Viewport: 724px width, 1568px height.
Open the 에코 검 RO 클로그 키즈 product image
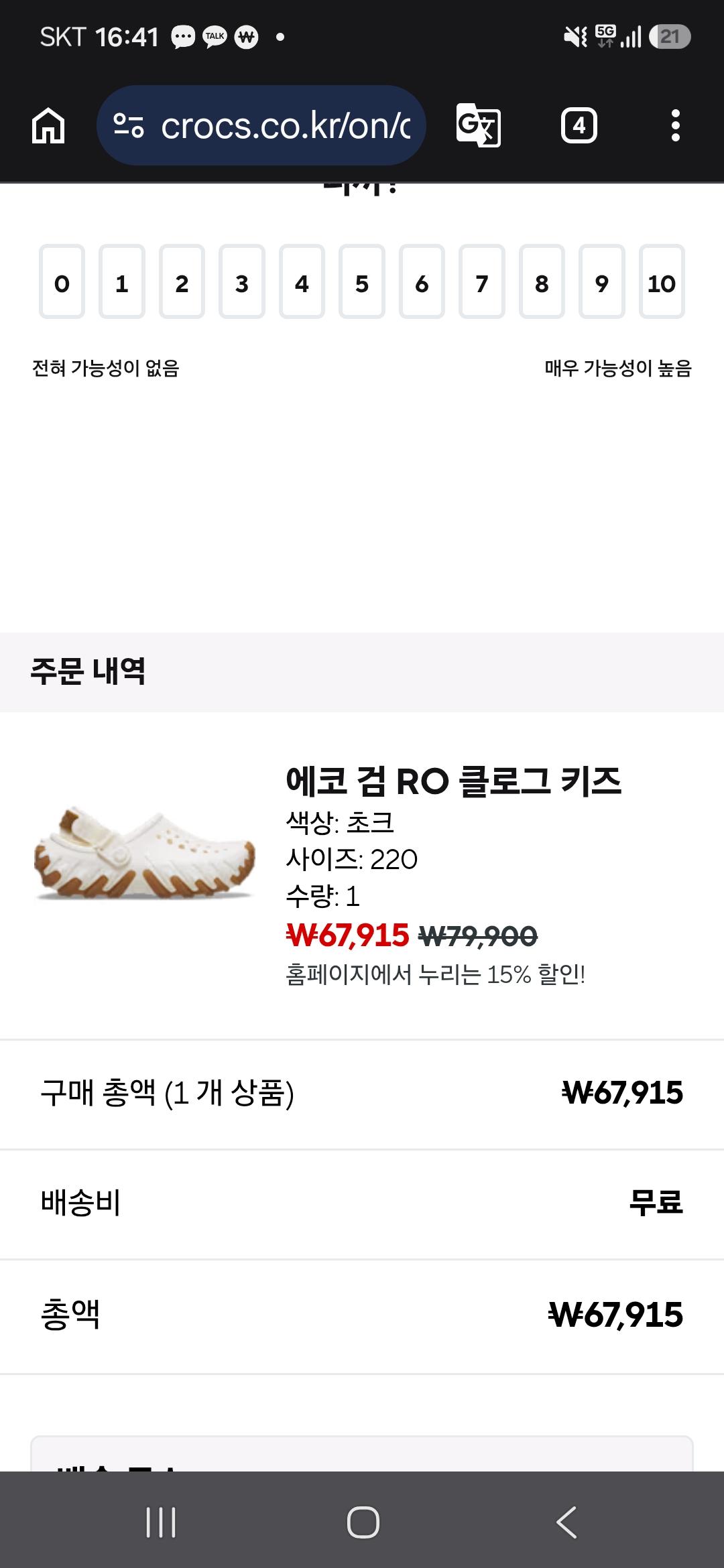145,853
